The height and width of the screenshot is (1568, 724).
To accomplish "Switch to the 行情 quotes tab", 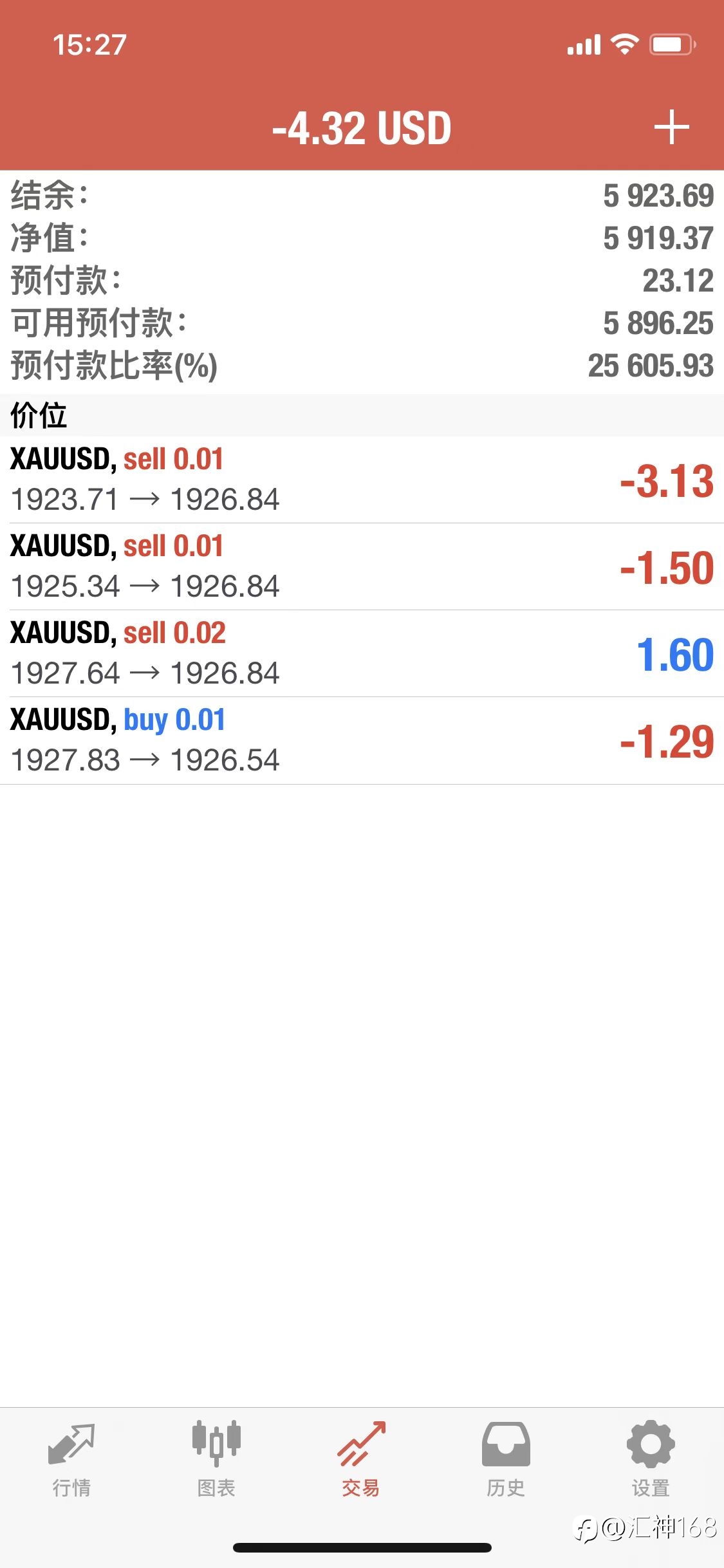I will (71, 1459).
